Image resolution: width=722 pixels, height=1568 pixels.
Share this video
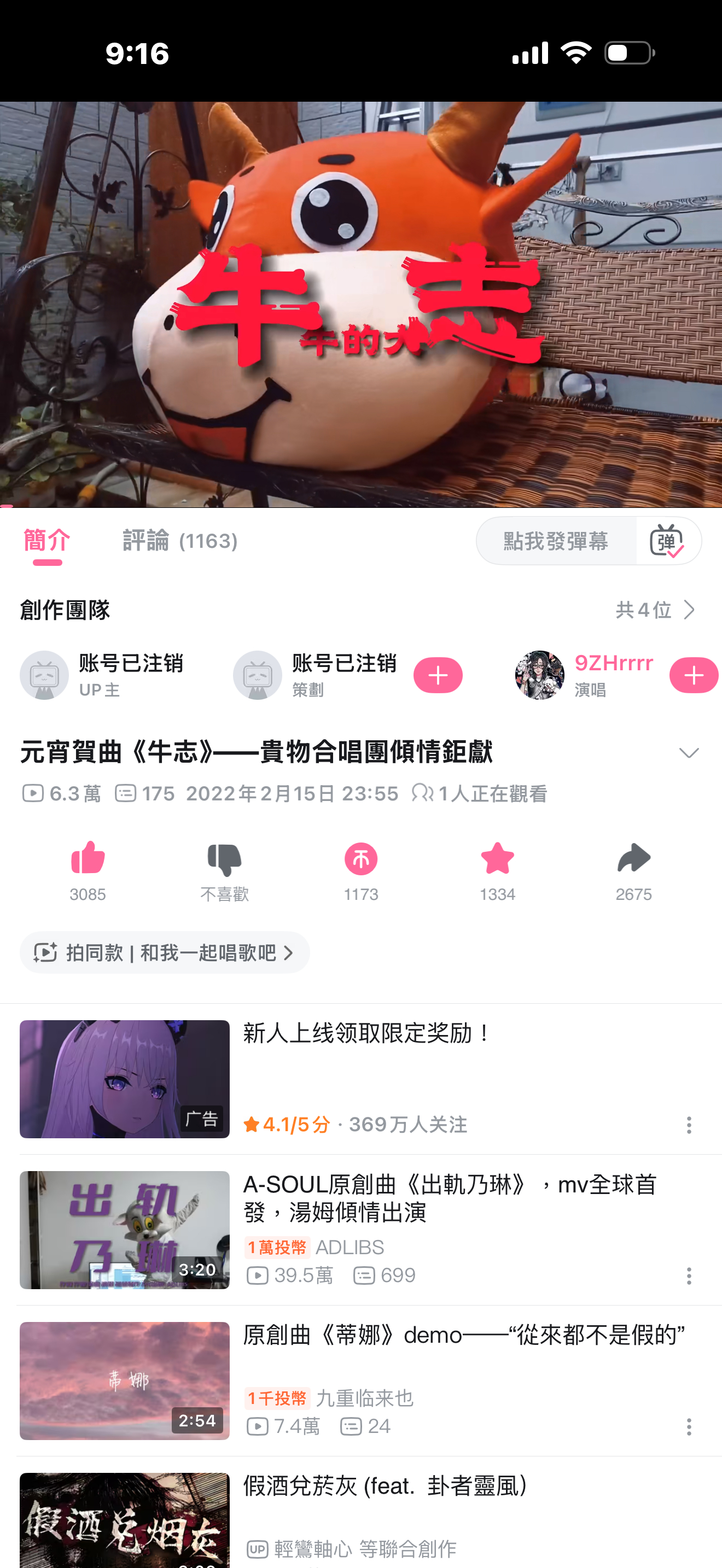[633, 859]
